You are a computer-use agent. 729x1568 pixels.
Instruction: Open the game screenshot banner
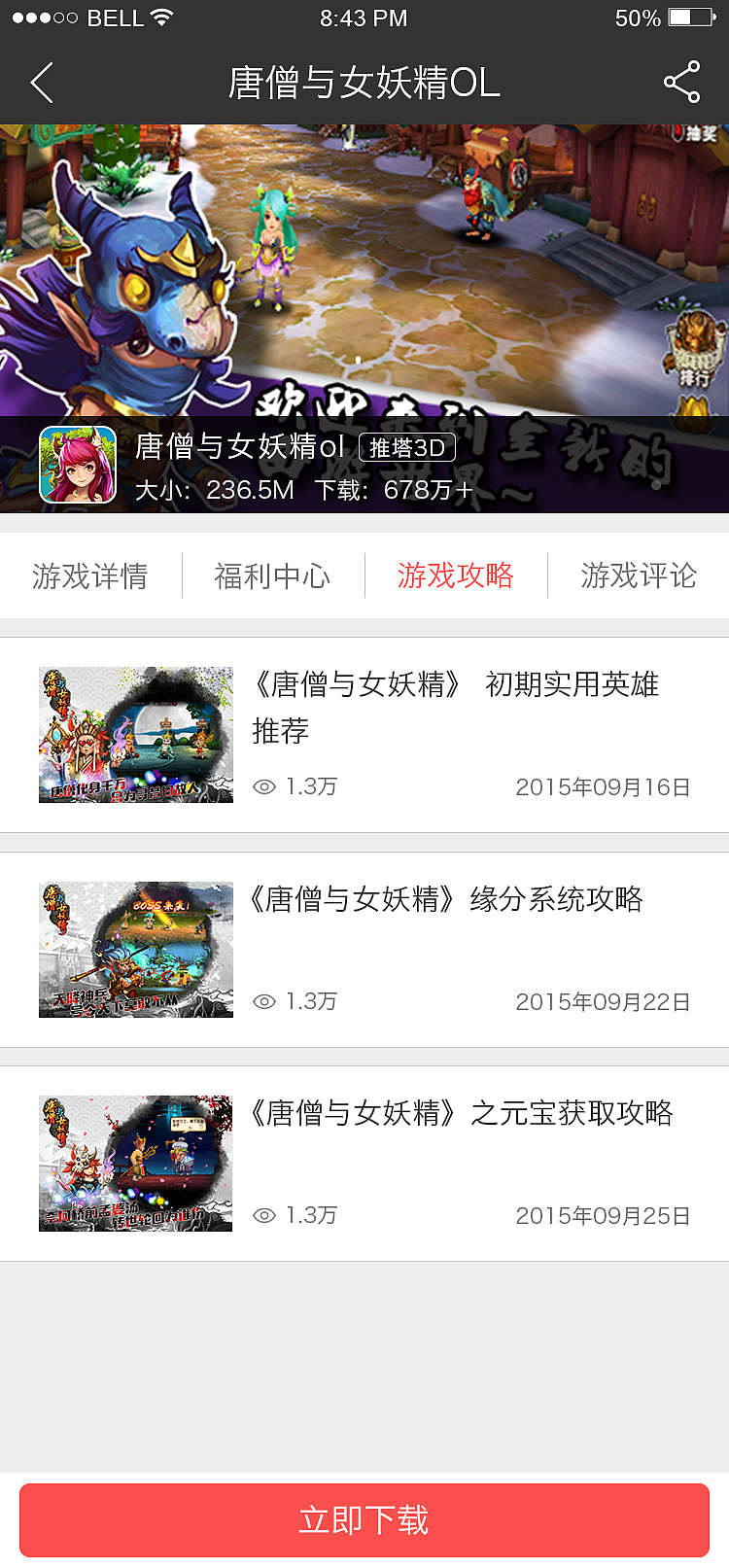click(x=364, y=267)
